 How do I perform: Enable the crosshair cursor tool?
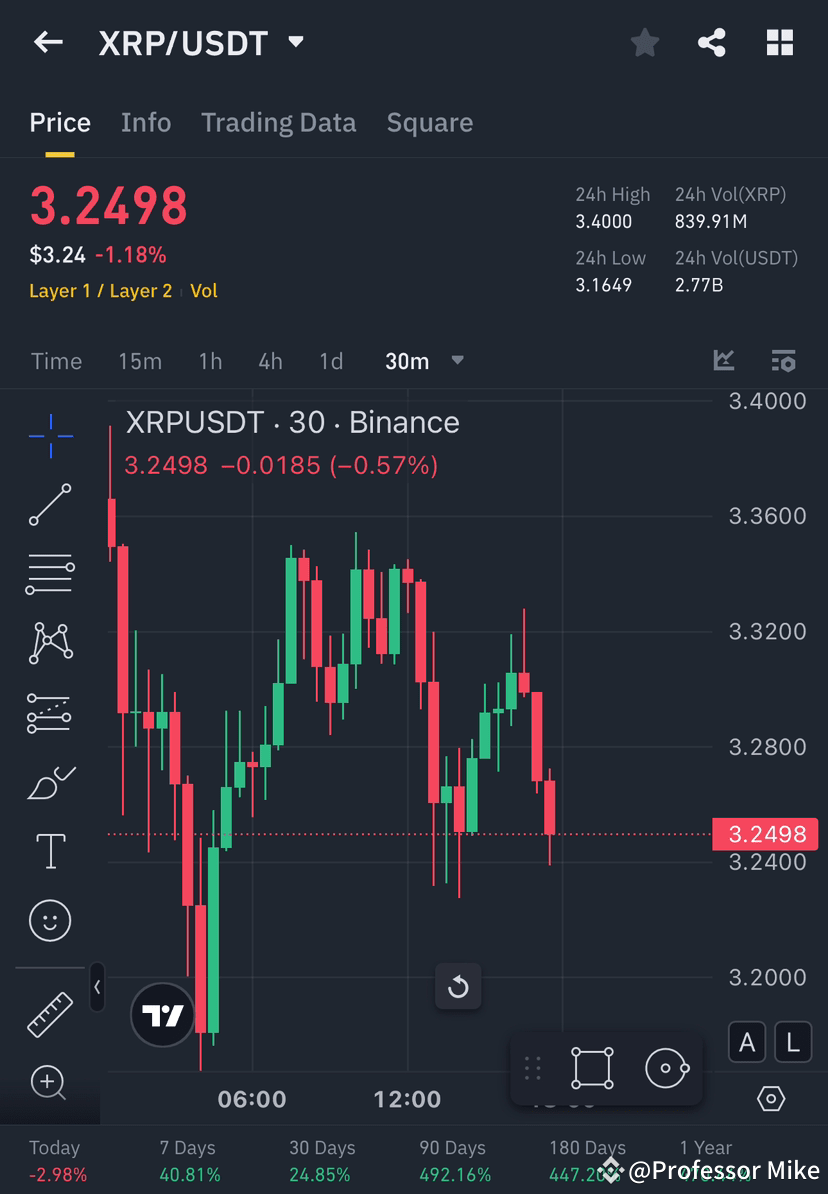pos(50,435)
